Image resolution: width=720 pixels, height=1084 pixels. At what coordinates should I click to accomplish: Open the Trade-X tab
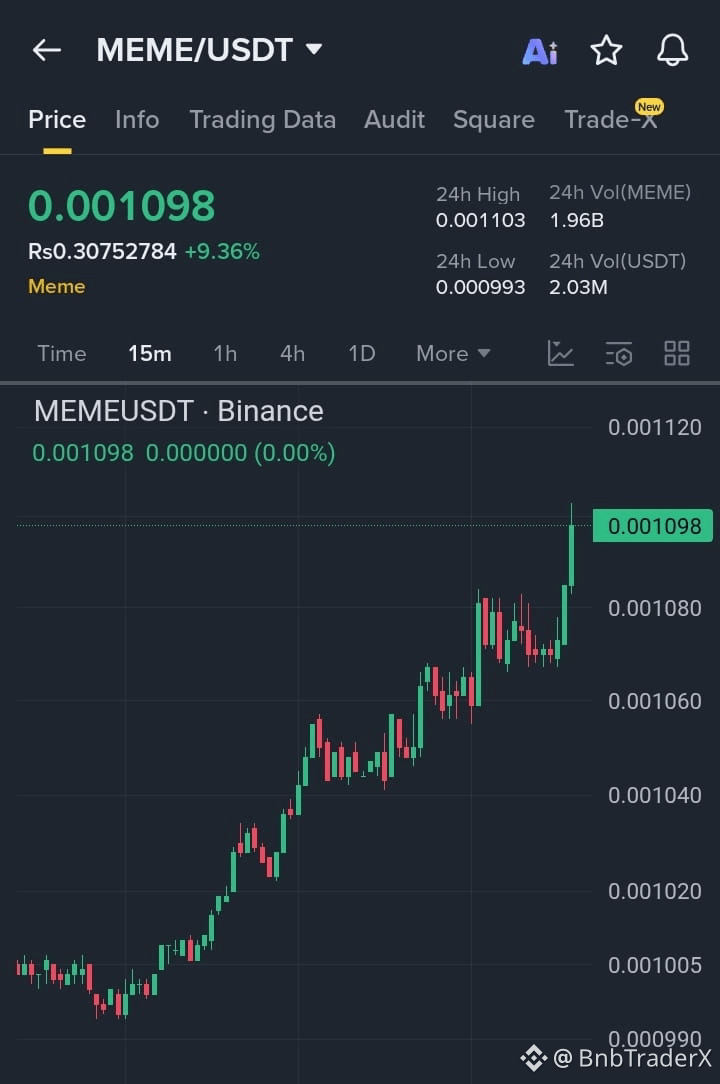[x=610, y=120]
